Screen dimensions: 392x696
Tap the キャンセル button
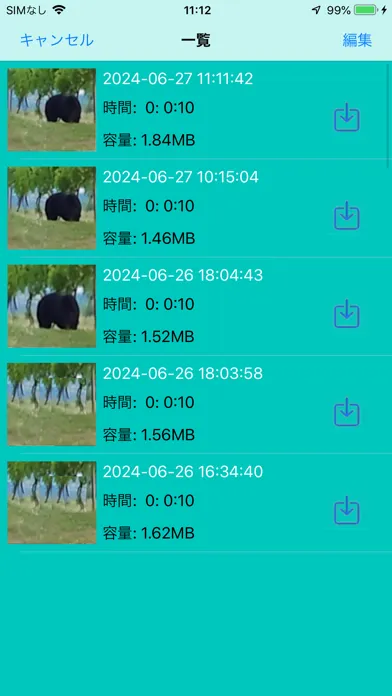pyautogui.click(x=57, y=40)
